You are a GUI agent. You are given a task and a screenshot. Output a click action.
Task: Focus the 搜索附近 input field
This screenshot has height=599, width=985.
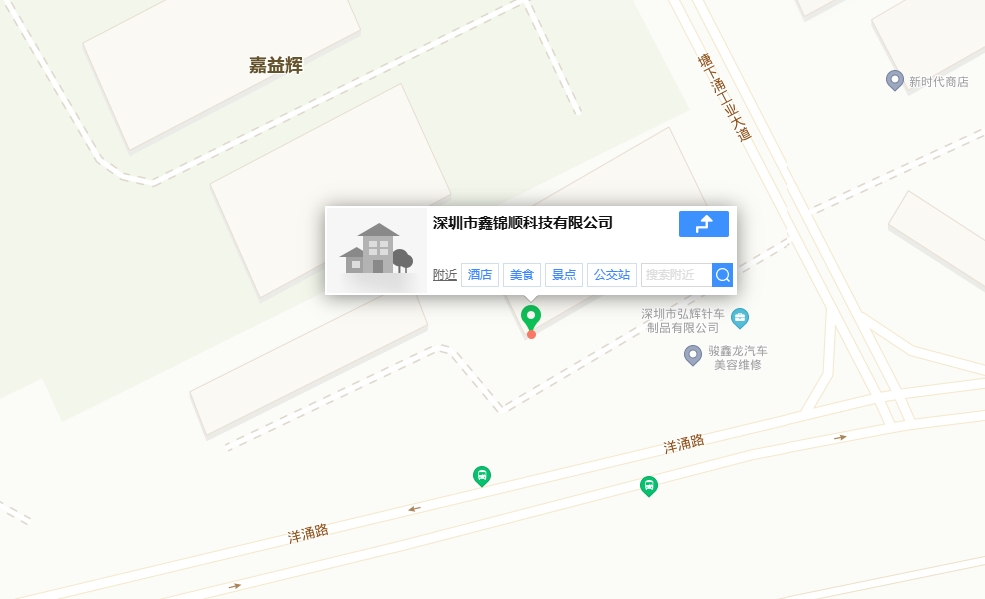(676, 275)
